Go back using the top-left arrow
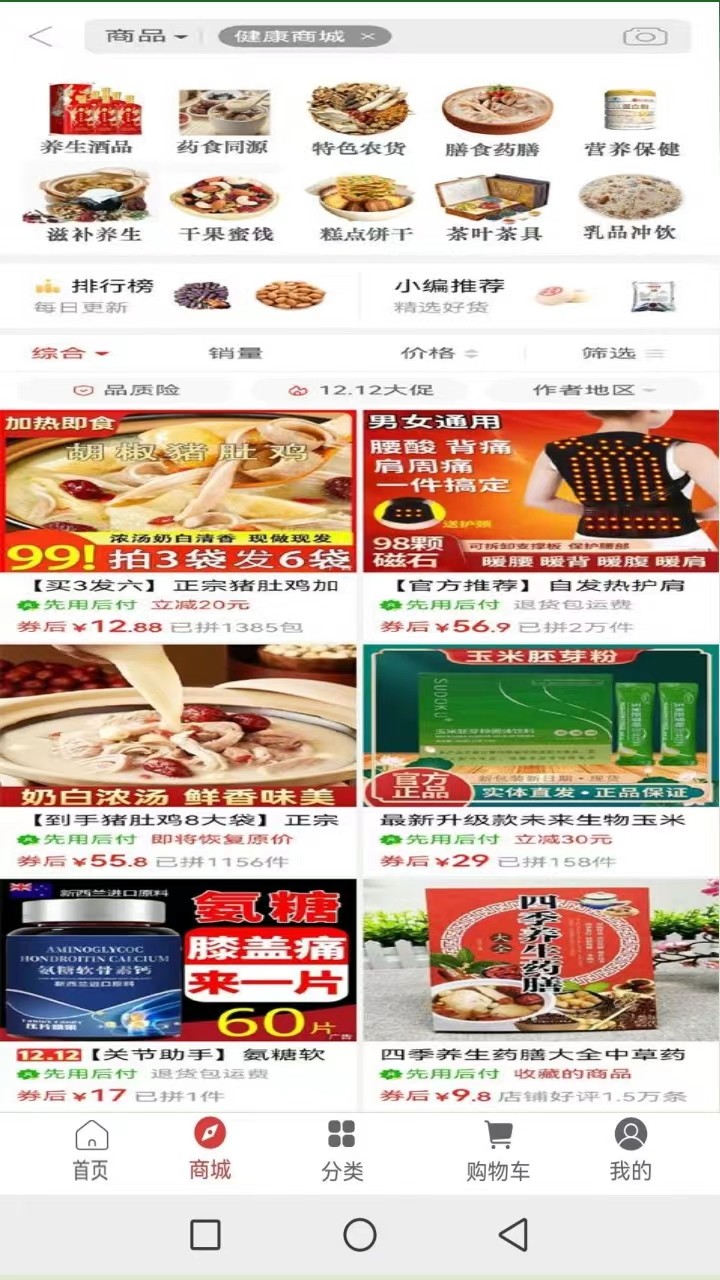 (x=40, y=37)
